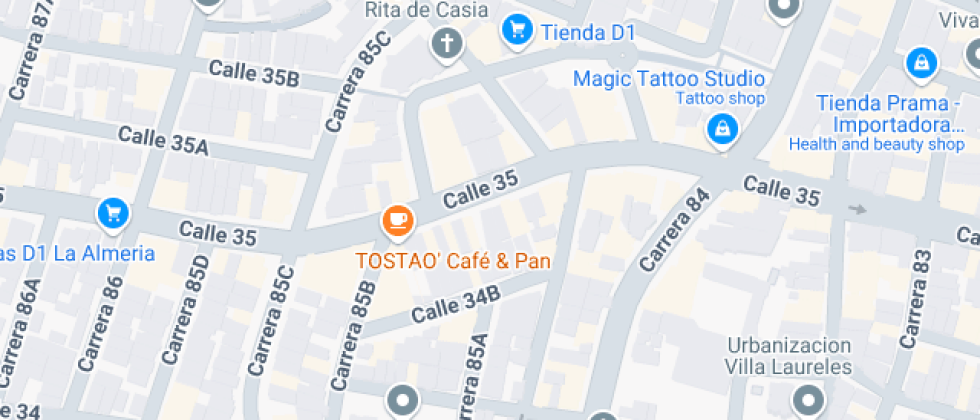This screenshot has height=420, width=980.
Task: Tap the Rita de Casia church marker
Action: coord(448,46)
